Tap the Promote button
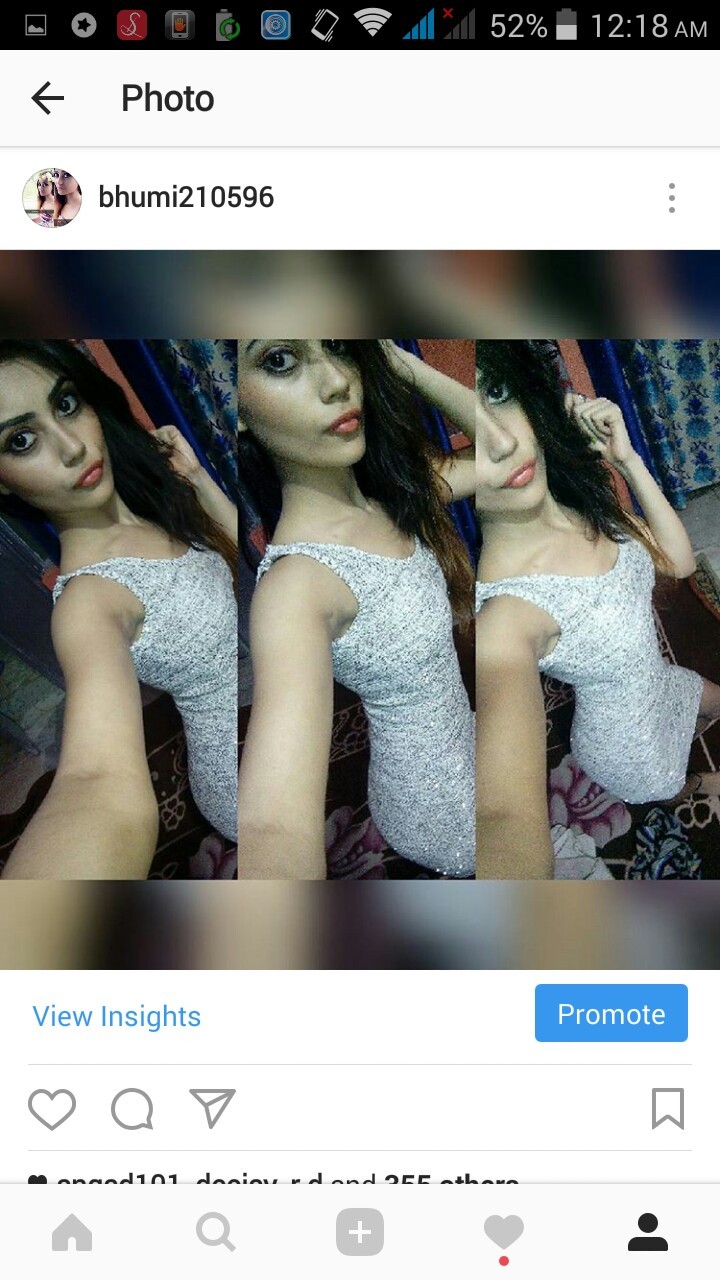Image resolution: width=720 pixels, height=1280 pixels. pos(611,1014)
